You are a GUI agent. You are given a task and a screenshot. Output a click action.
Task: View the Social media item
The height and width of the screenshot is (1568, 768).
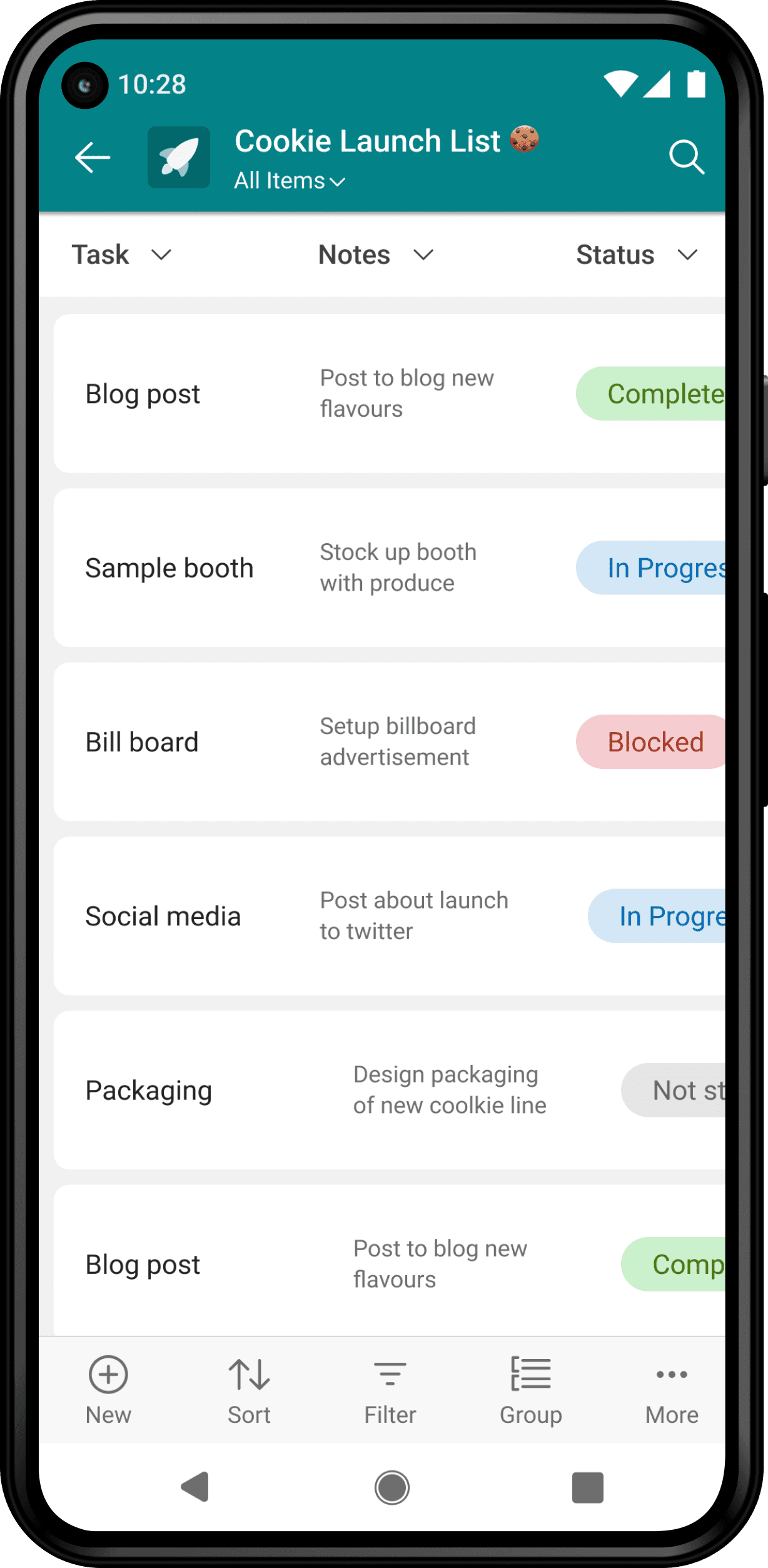tap(163, 917)
